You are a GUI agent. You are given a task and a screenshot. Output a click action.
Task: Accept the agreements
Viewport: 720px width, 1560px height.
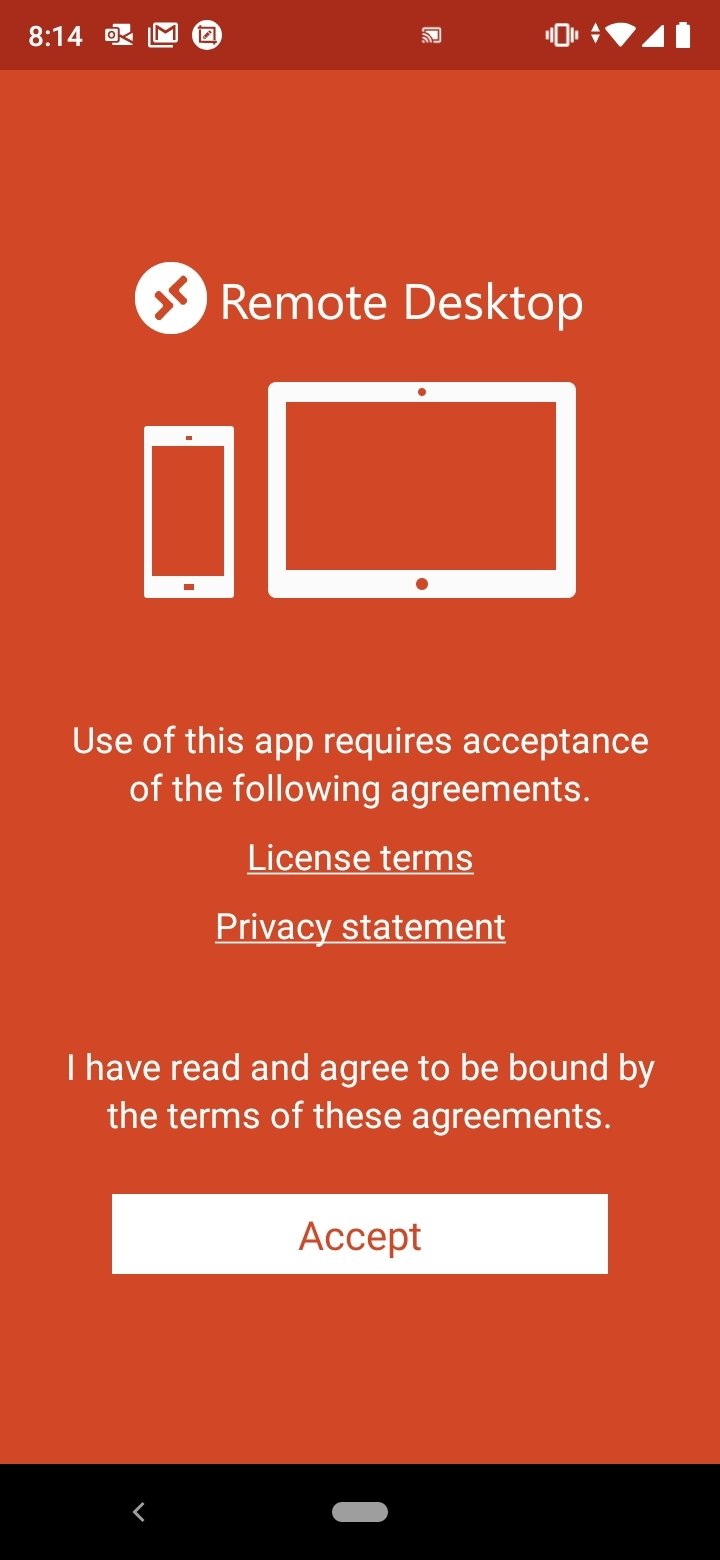pyautogui.click(x=360, y=1235)
